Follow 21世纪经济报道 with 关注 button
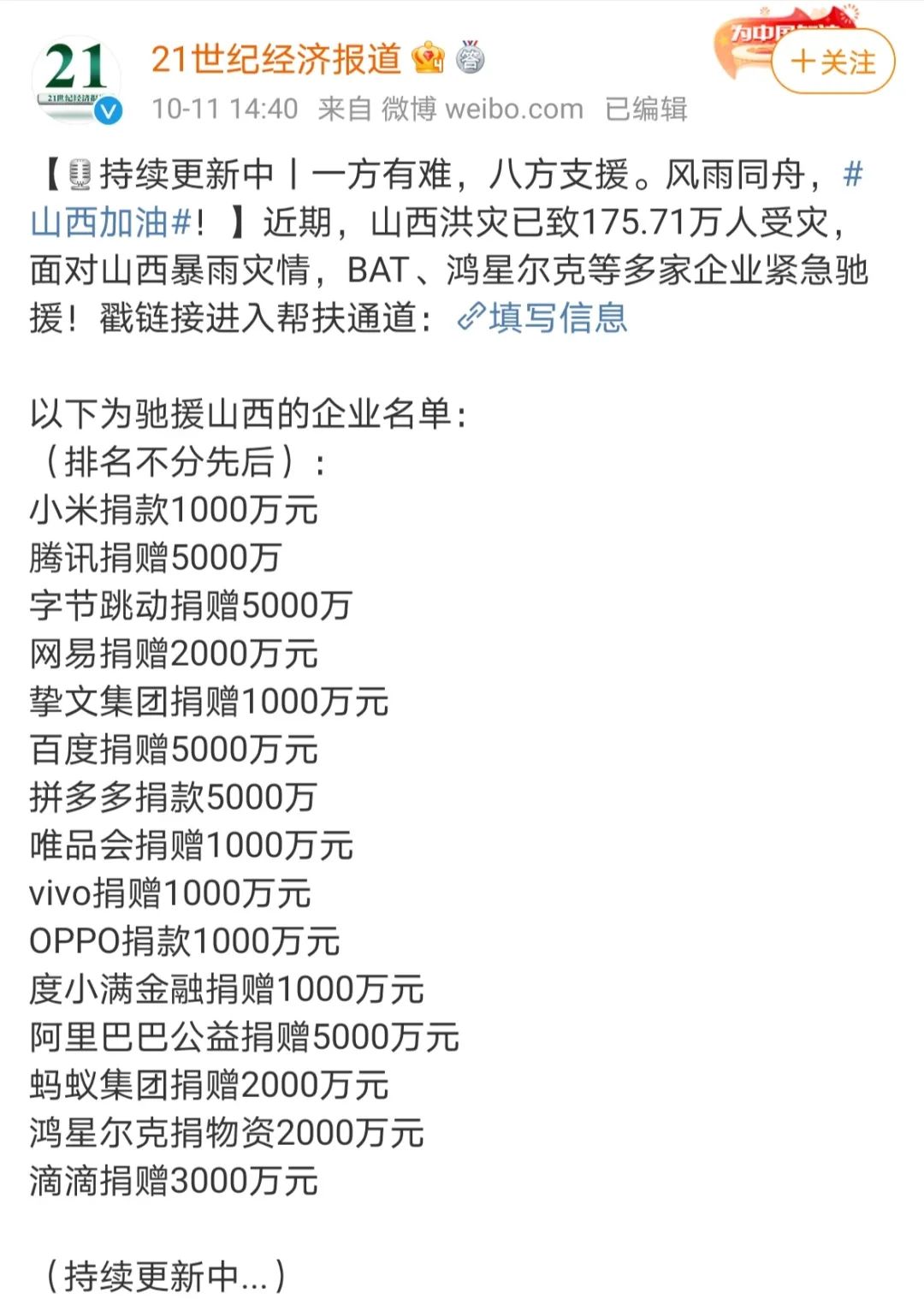This screenshot has height=1299, width=924. pos(832,62)
